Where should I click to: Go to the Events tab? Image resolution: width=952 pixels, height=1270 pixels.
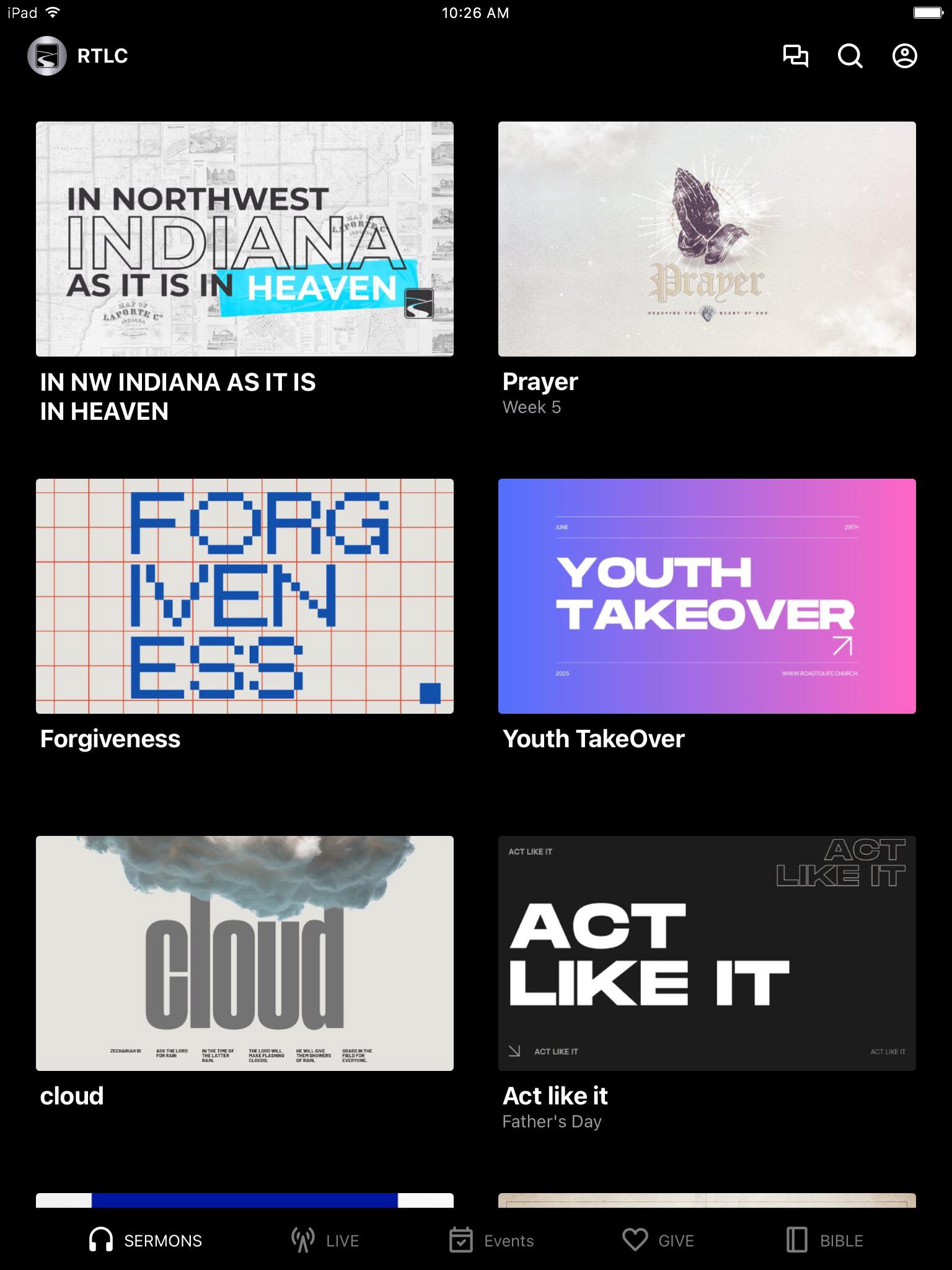[x=491, y=1240]
